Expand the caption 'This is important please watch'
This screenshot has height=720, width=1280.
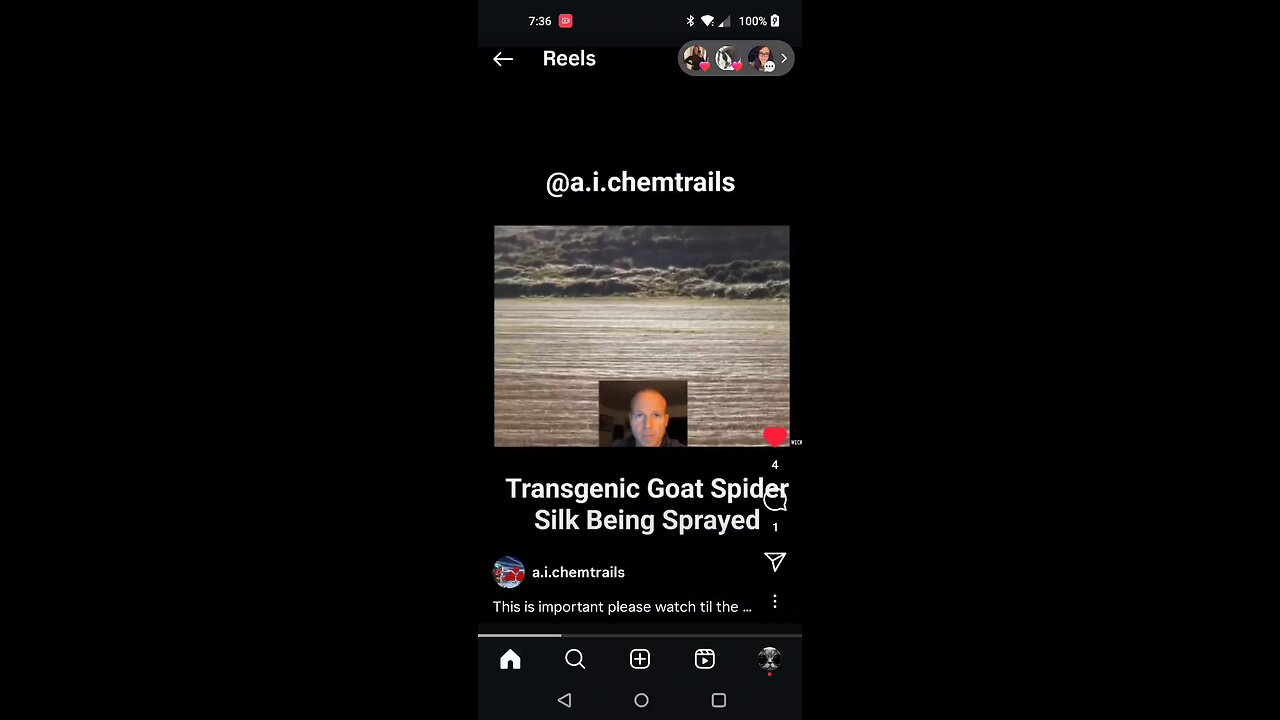pos(621,607)
